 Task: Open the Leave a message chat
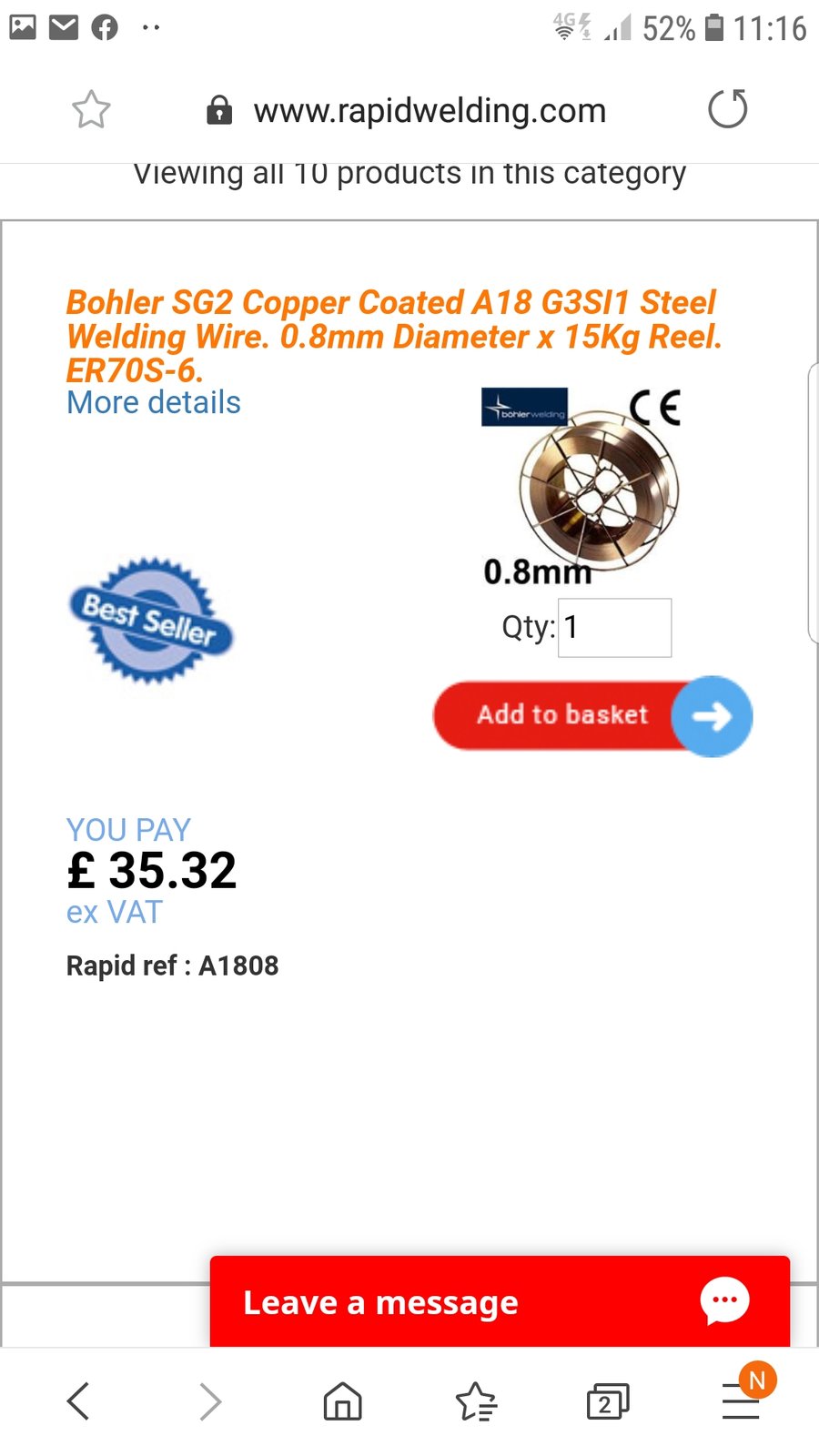500,1302
